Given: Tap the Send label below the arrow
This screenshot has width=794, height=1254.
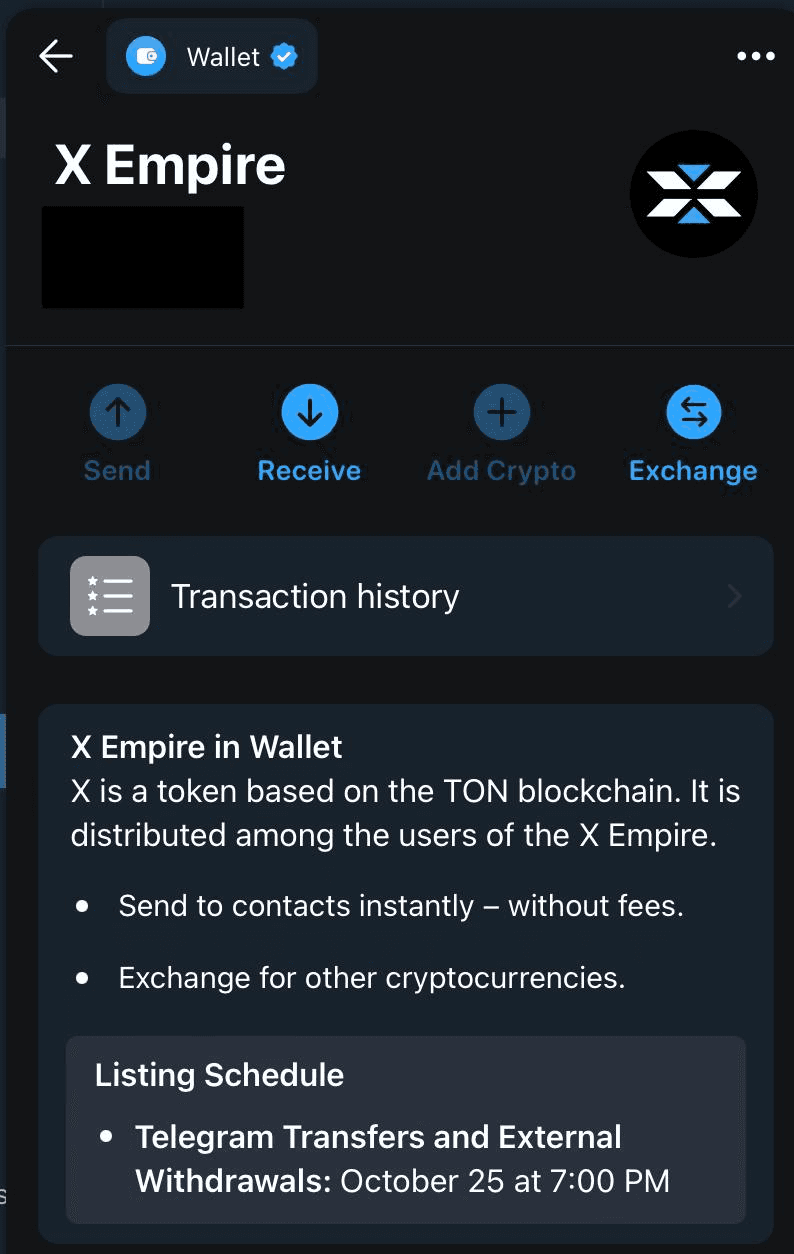Looking at the screenshot, I should 117,470.
